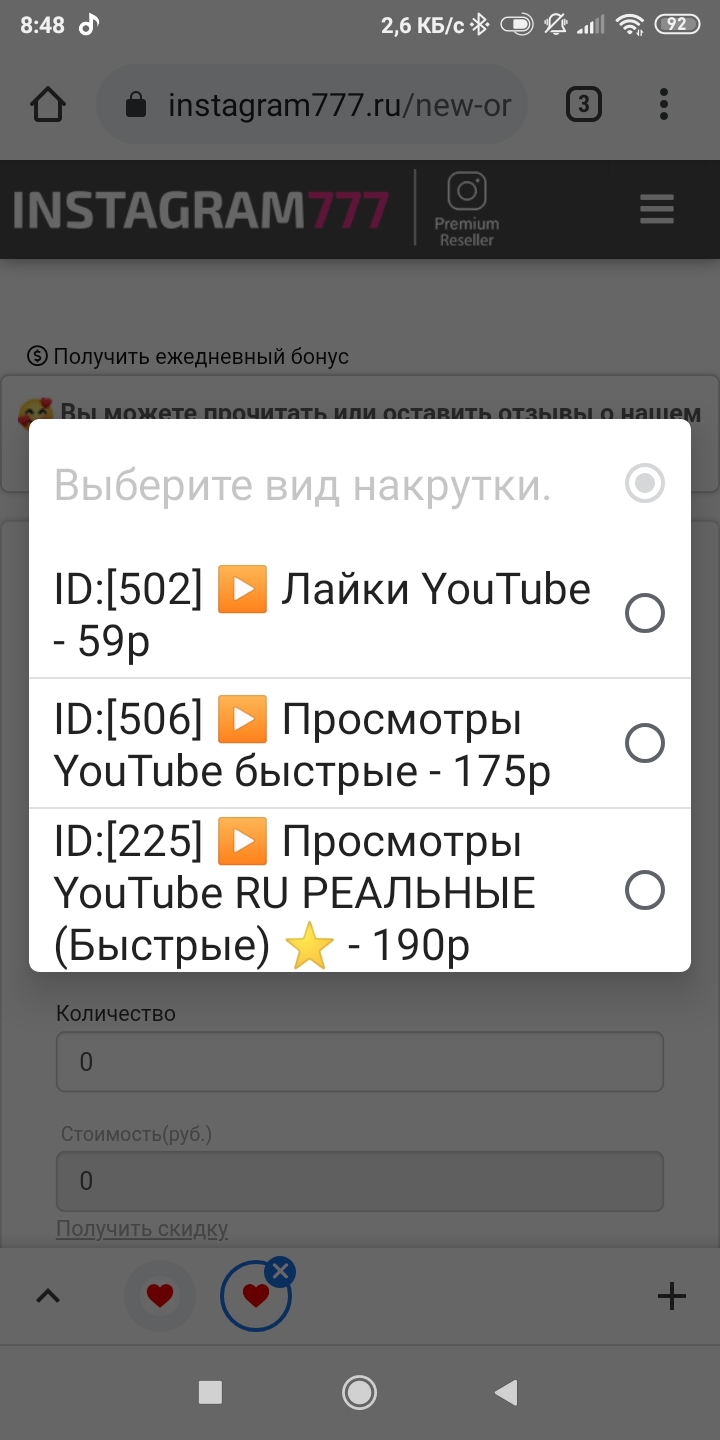This screenshot has height=1440, width=720.
Task: Open the tab switcher showing 3 tabs
Action: click(584, 105)
